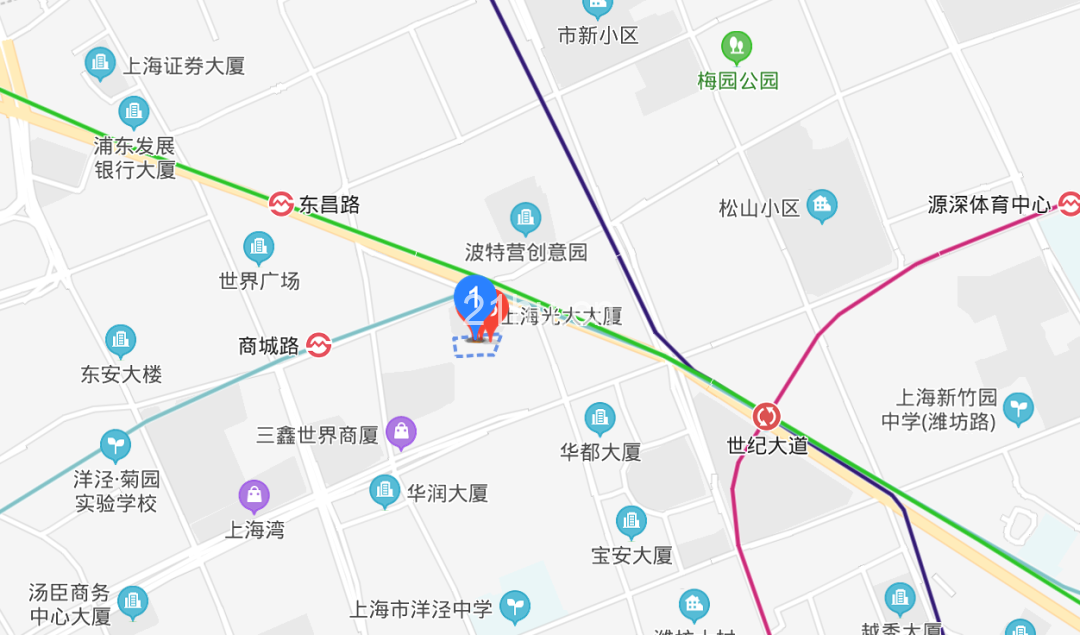The image size is (1080, 635).
Task: Tap the 东昌路 metro station marker
Action: click(282, 205)
